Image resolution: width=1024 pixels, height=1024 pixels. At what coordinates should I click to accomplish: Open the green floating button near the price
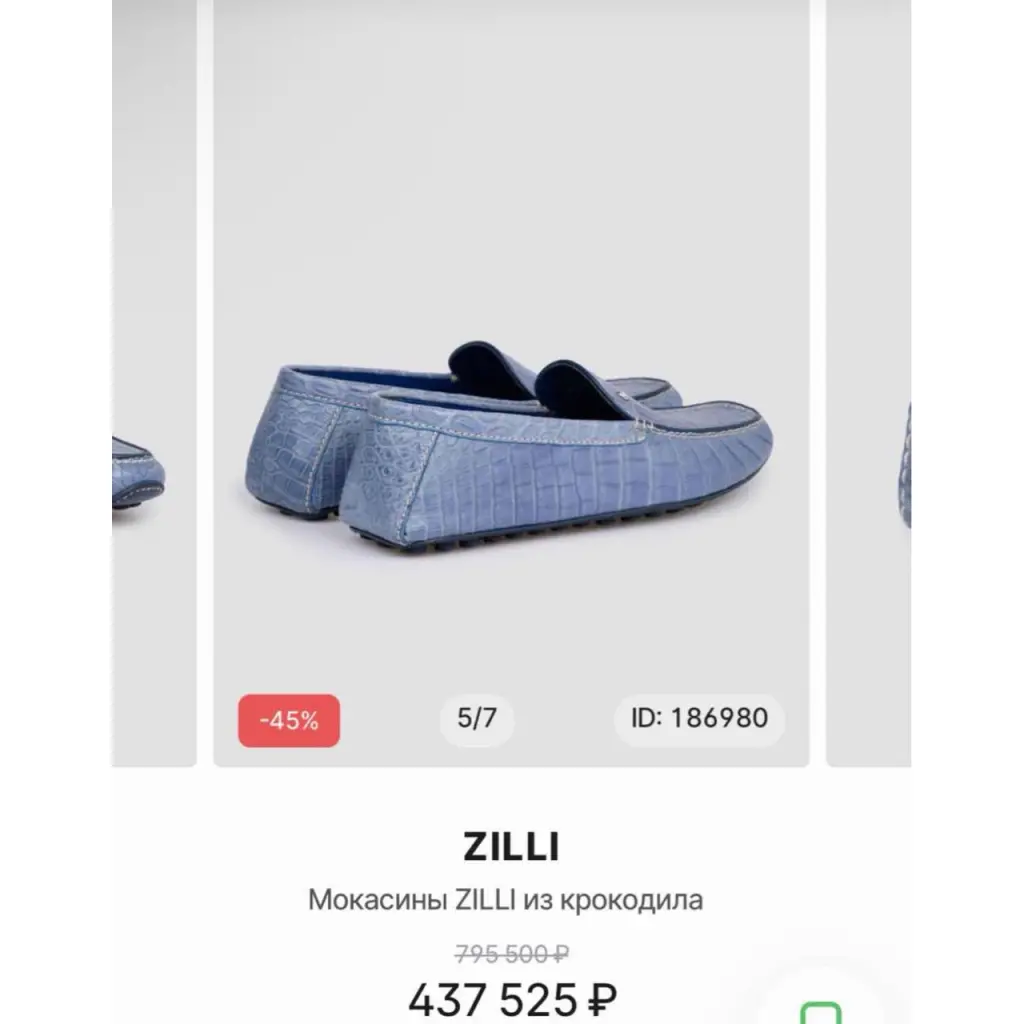(x=820, y=1012)
